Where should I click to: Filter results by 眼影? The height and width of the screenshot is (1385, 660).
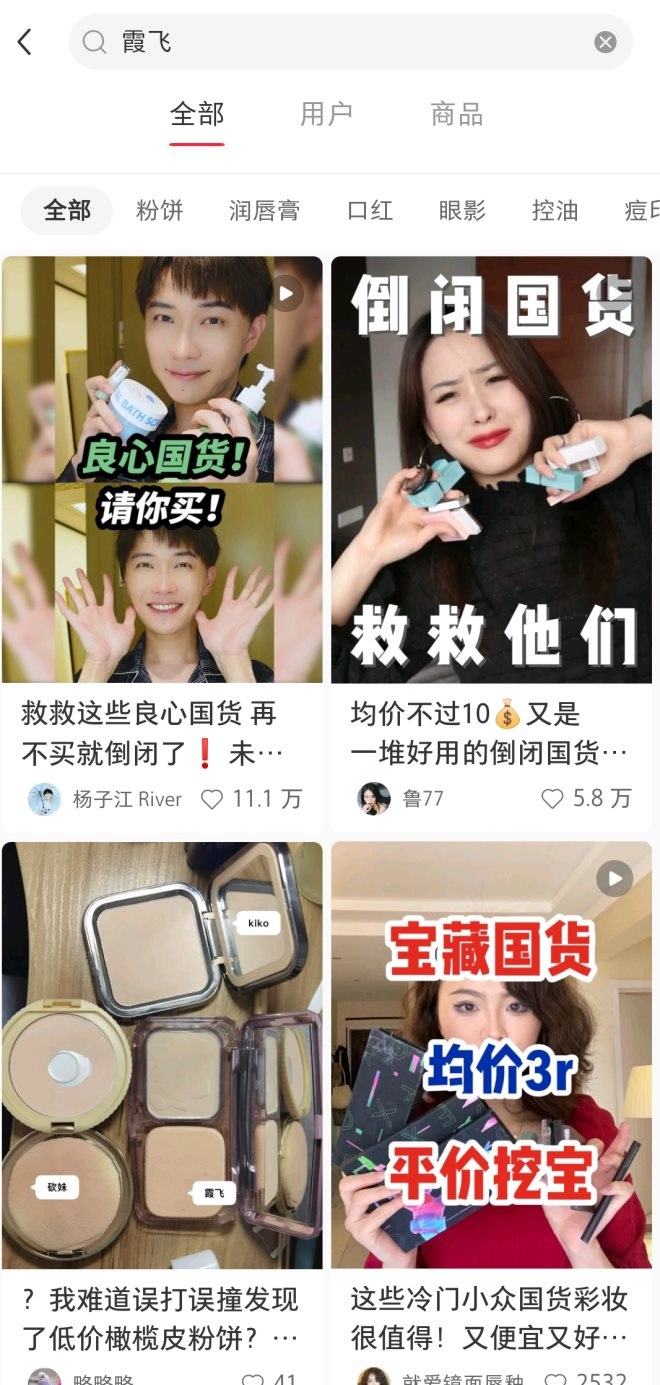462,210
